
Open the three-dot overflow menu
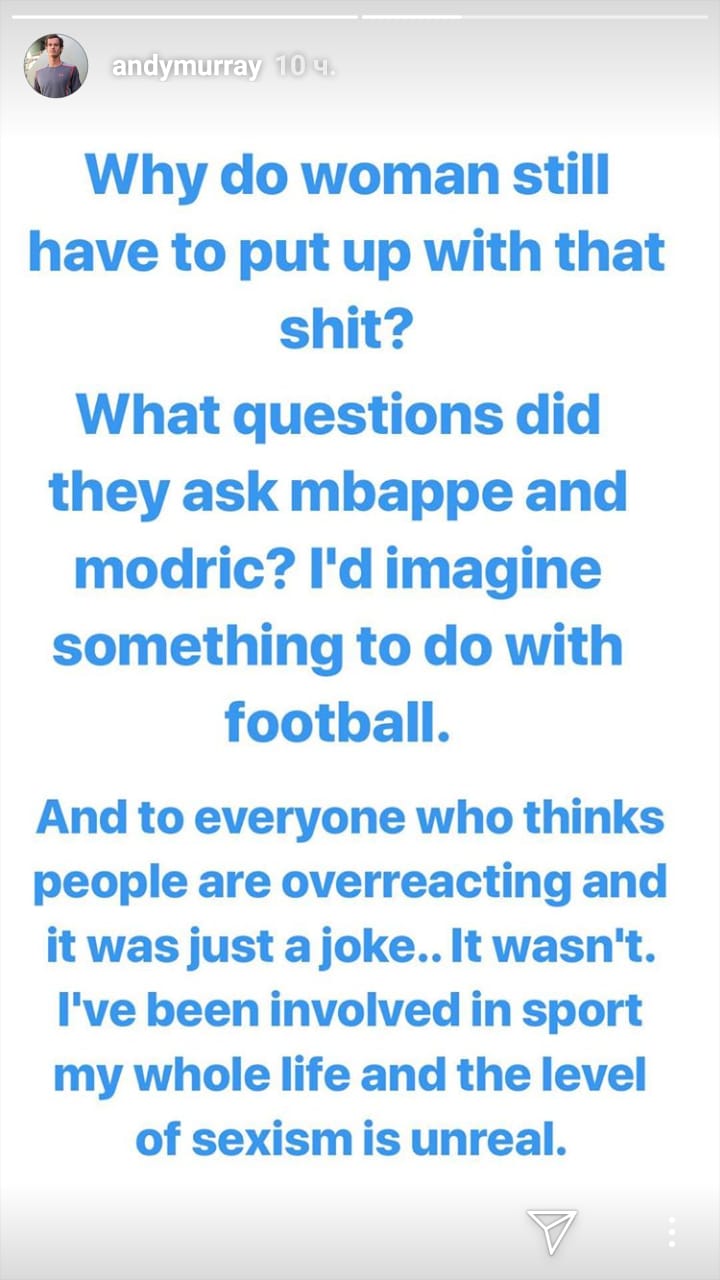672,1232
